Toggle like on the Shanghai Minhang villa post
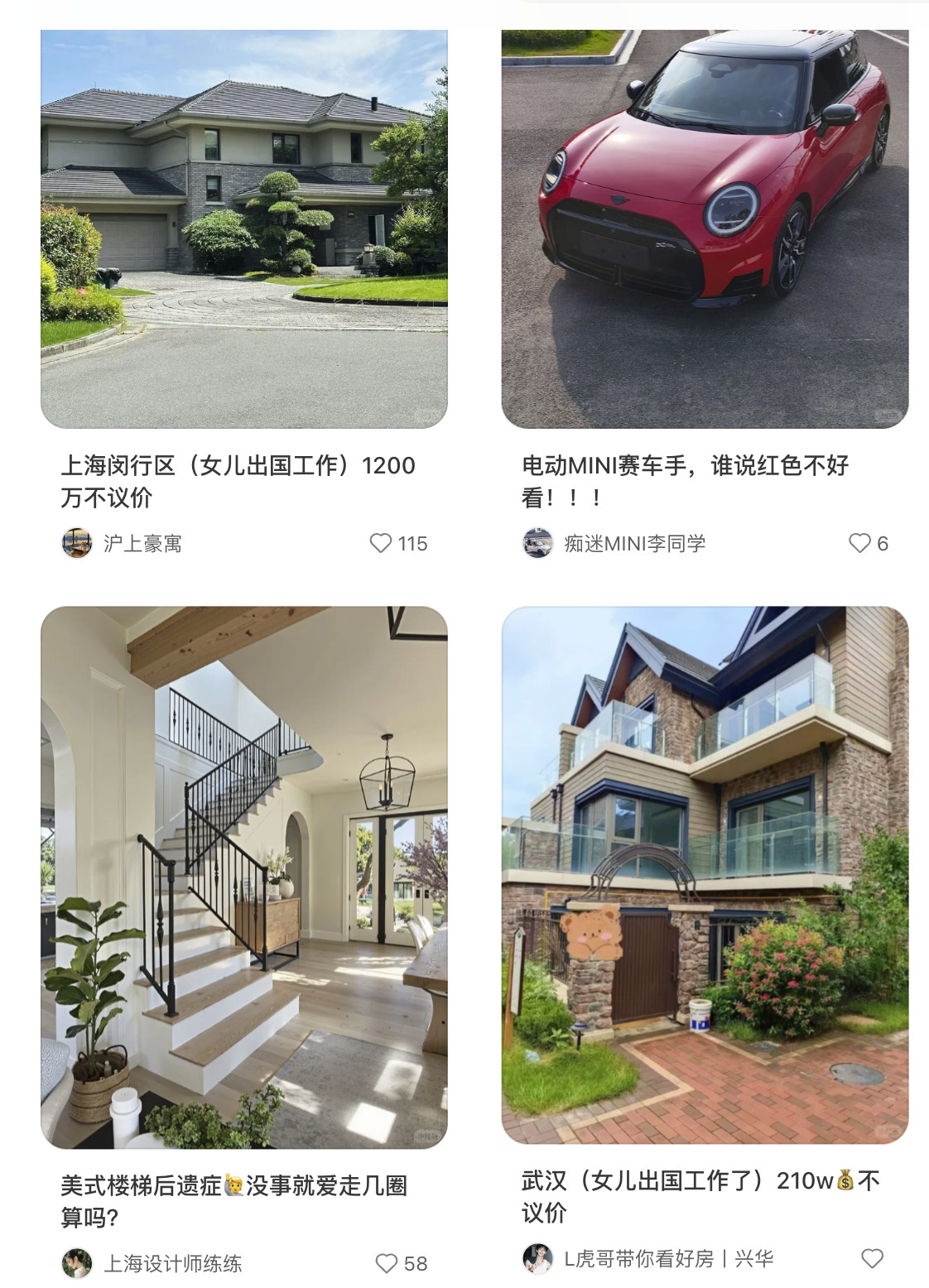The height and width of the screenshot is (1288, 929). pos(381,545)
